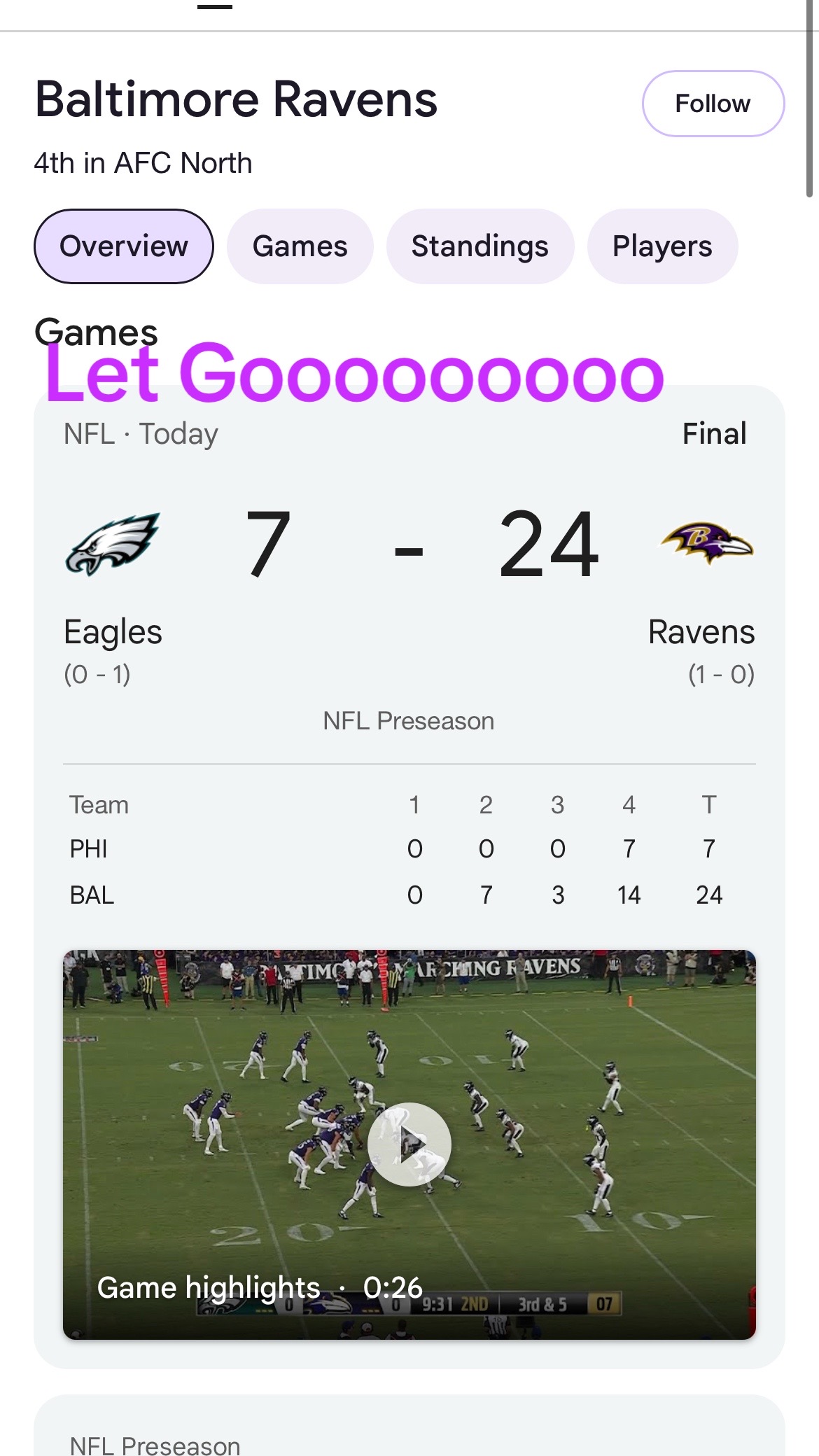Play the game highlights video
The width and height of the screenshot is (819, 1456).
point(409,1144)
